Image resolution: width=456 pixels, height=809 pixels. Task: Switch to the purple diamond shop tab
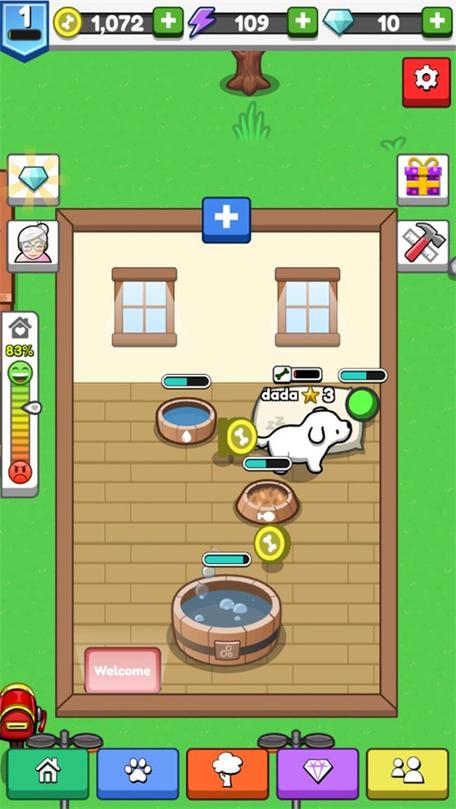point(318,773)
